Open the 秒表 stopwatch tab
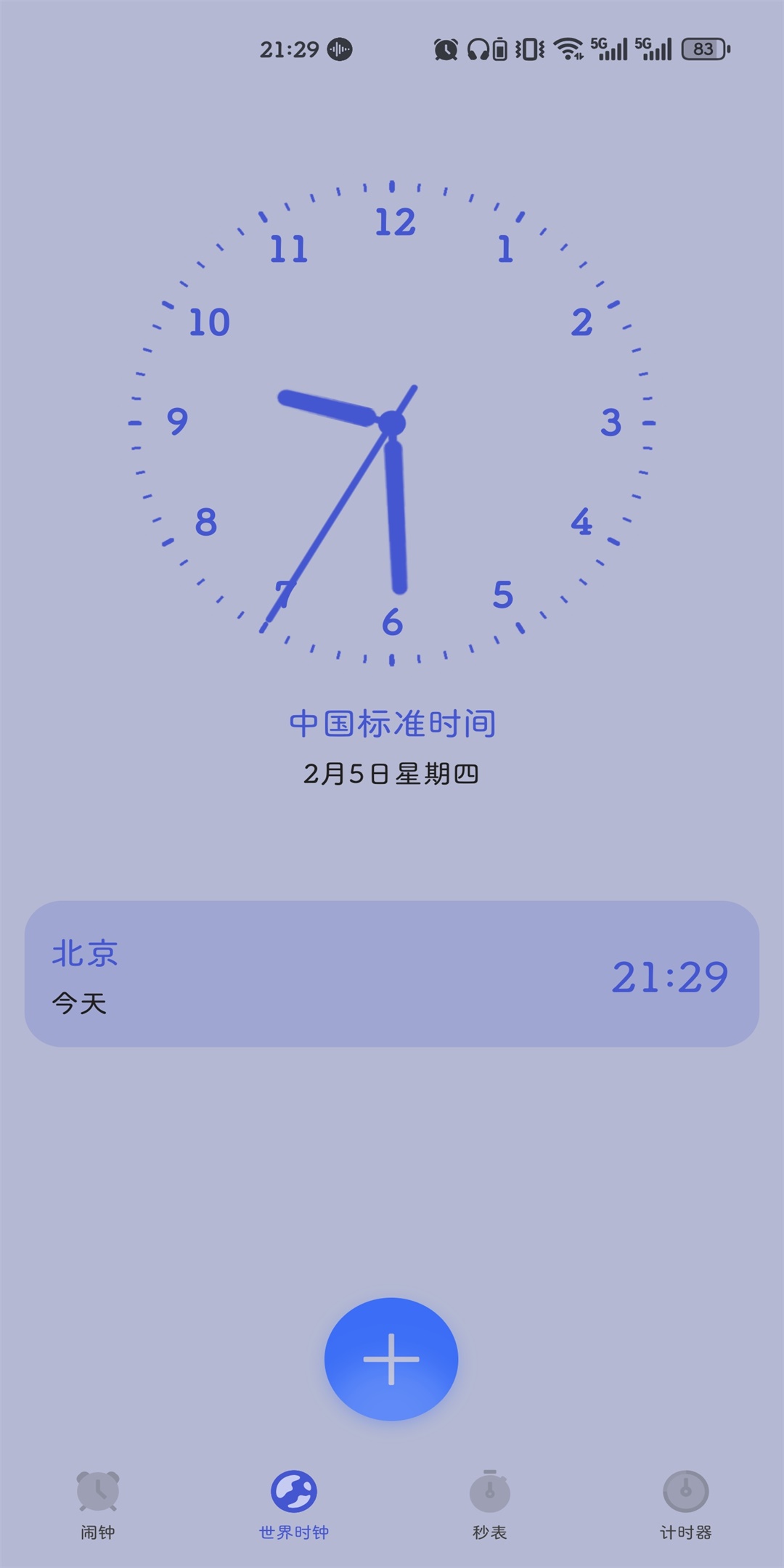The image size is (784, 1568). click(x=490, y=1504)
